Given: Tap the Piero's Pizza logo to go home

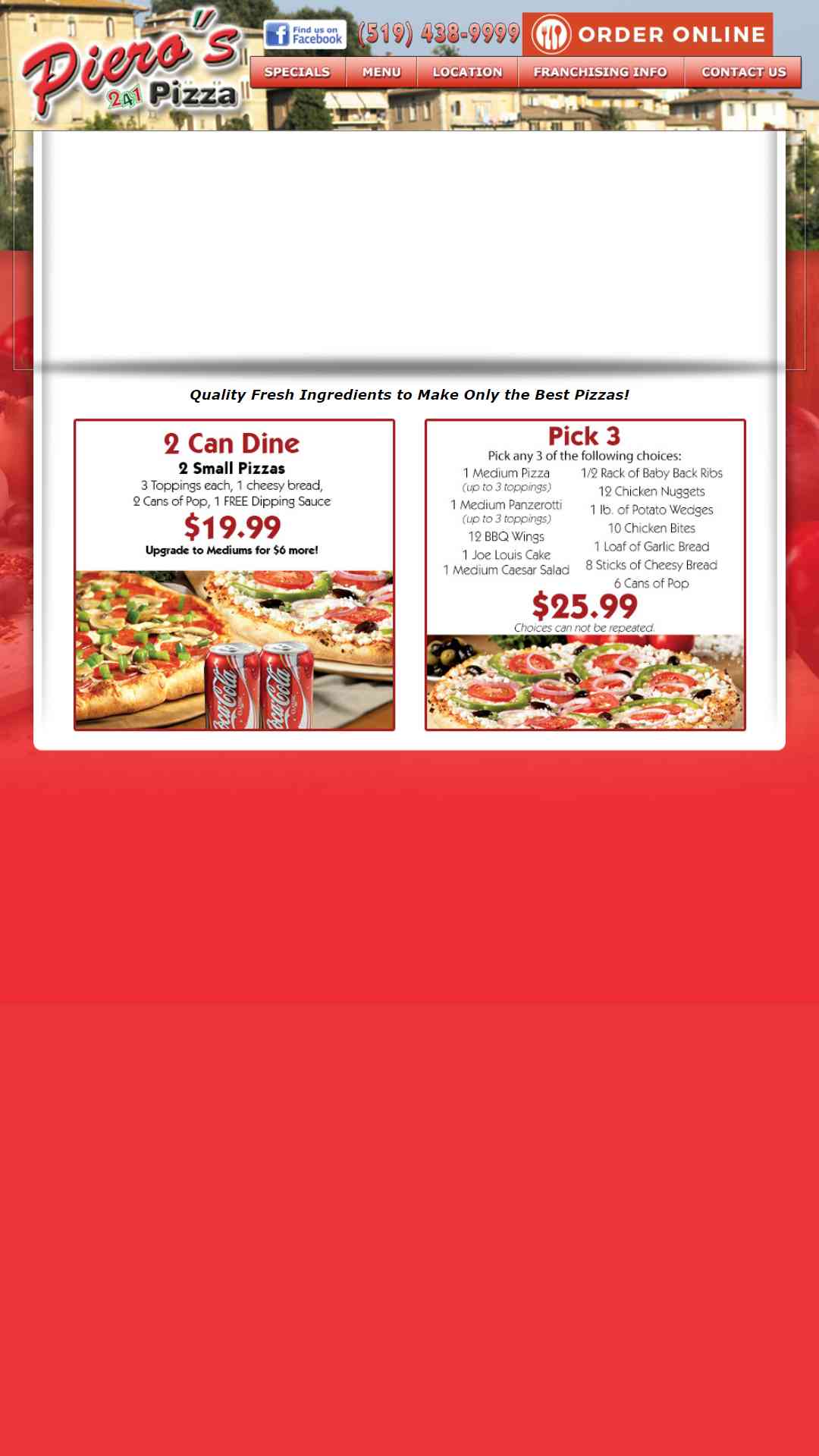Looking at the screenshot, I should (x=131, y=66).
